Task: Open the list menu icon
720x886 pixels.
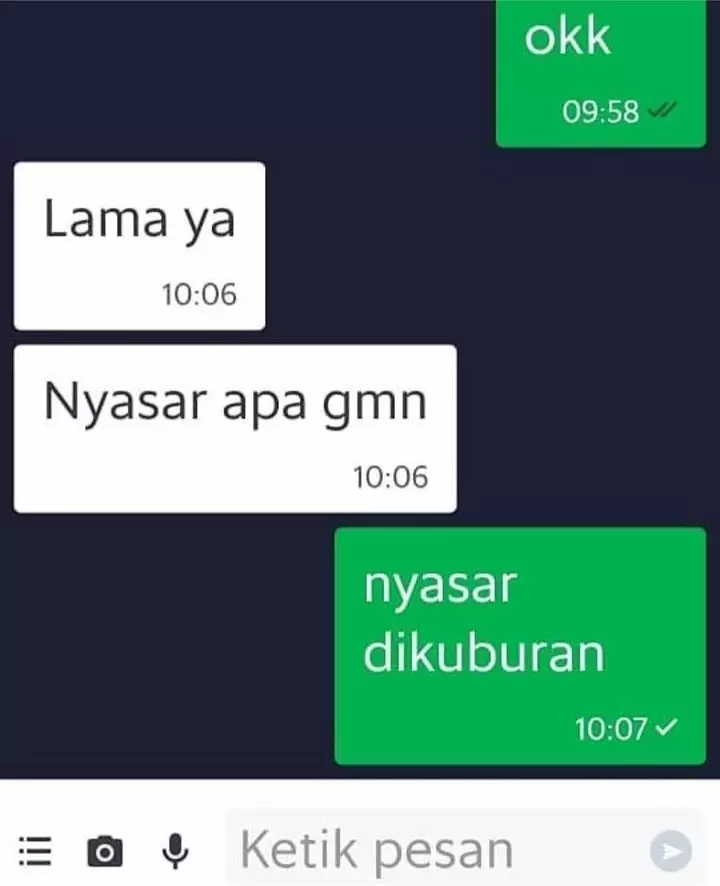Action: (x=35, y=851)
